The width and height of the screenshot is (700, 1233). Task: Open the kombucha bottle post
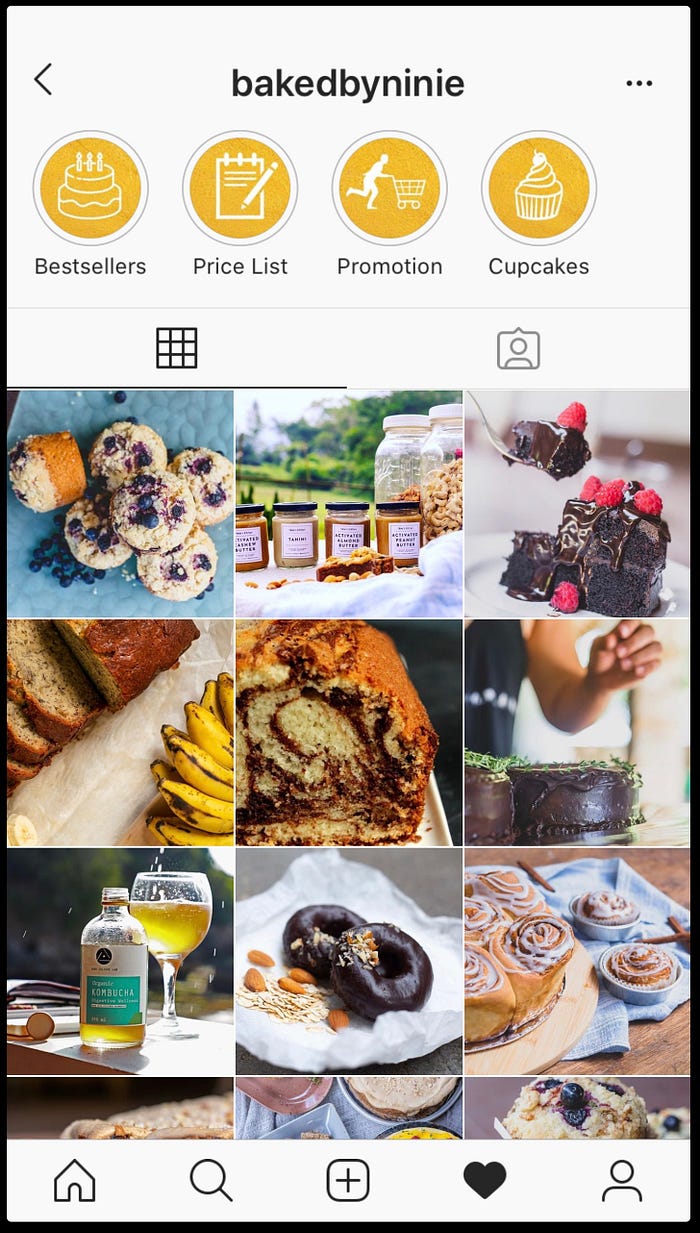tap(120, 961)
